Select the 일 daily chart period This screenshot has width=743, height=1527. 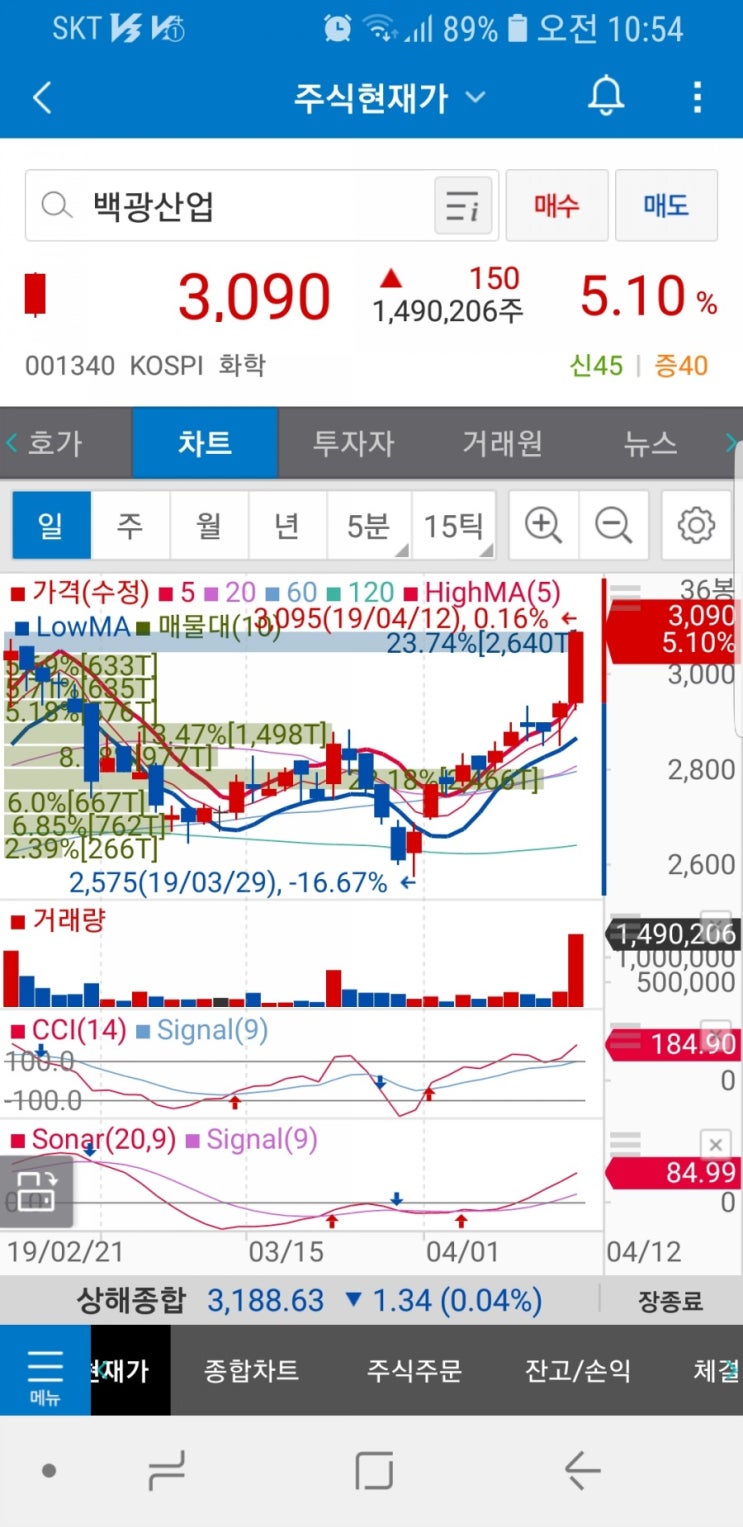[x=50, y=525]
